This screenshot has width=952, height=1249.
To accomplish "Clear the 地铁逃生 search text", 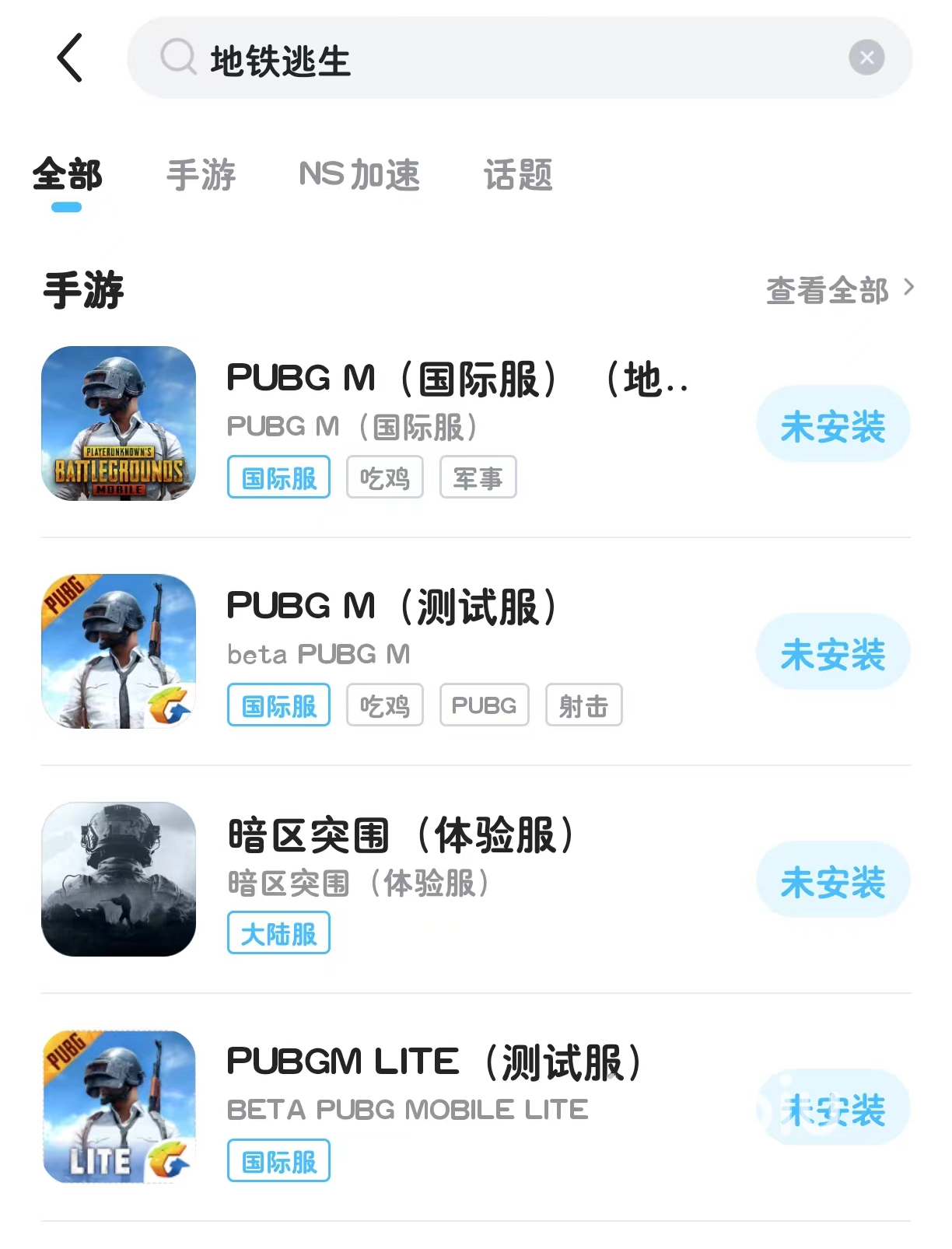I will (866, 58).
